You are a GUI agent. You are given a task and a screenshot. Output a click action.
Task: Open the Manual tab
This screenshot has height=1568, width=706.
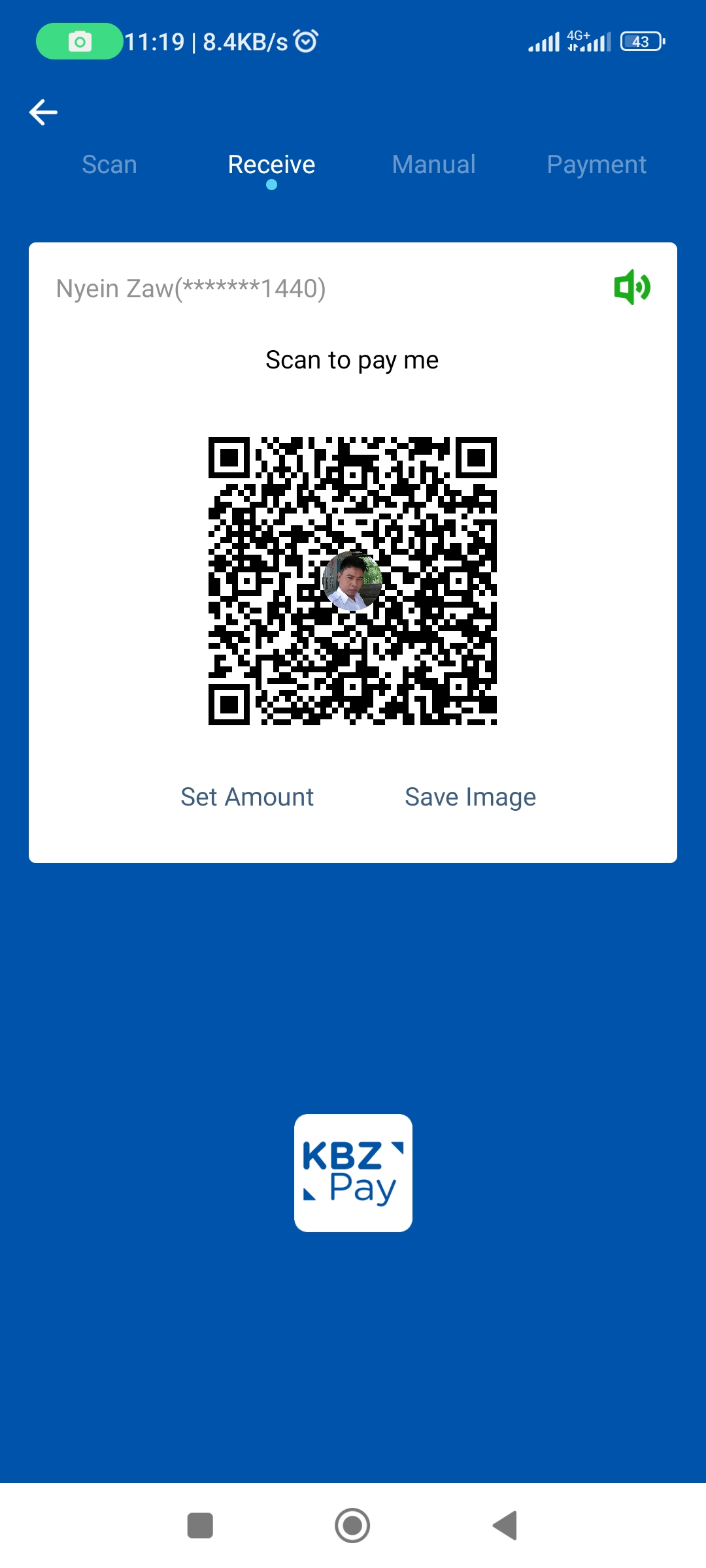(433, 165)
